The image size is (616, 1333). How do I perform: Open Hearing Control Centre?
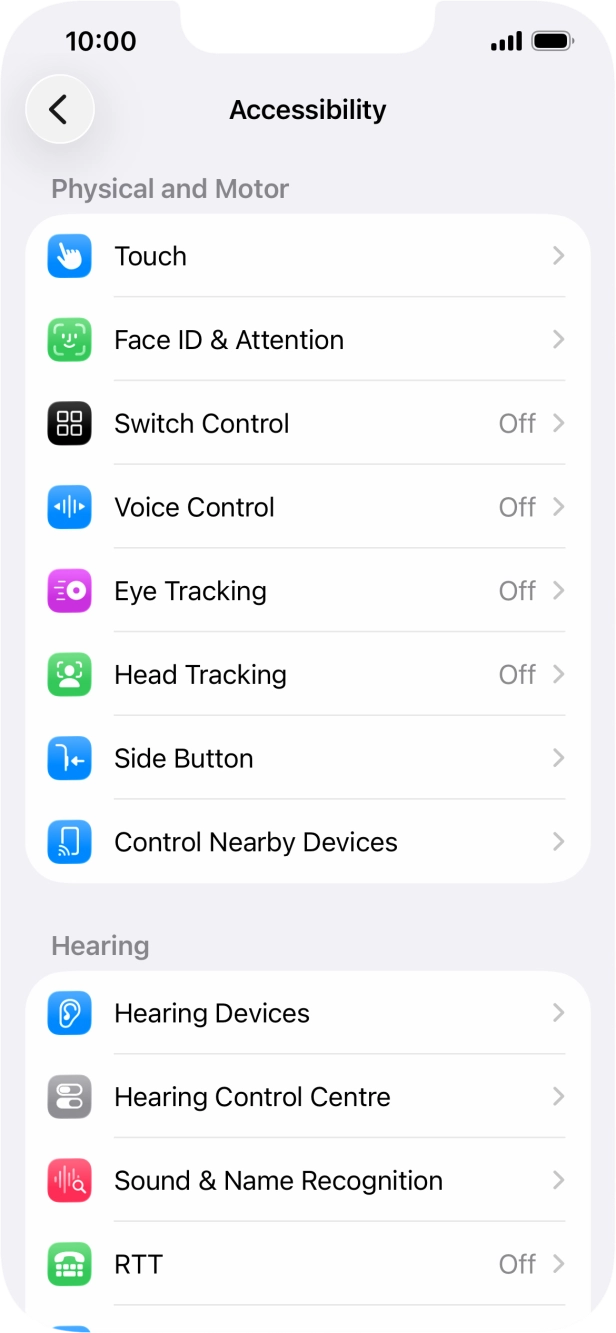[x=308, y=1097]
